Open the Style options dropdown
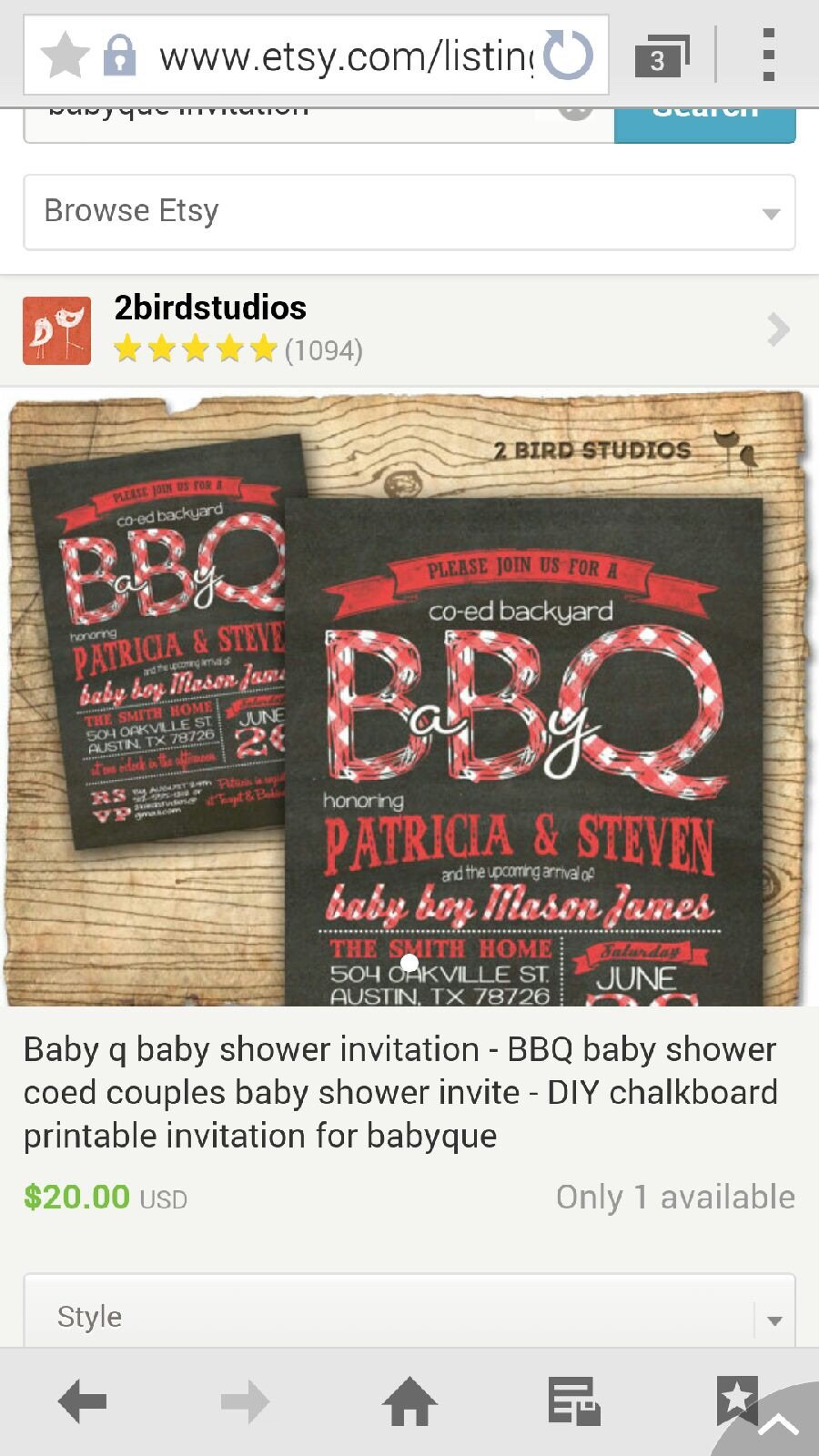Image resolution: width=819 pixels, height=1456 pixels. [x=409, y=1315]
